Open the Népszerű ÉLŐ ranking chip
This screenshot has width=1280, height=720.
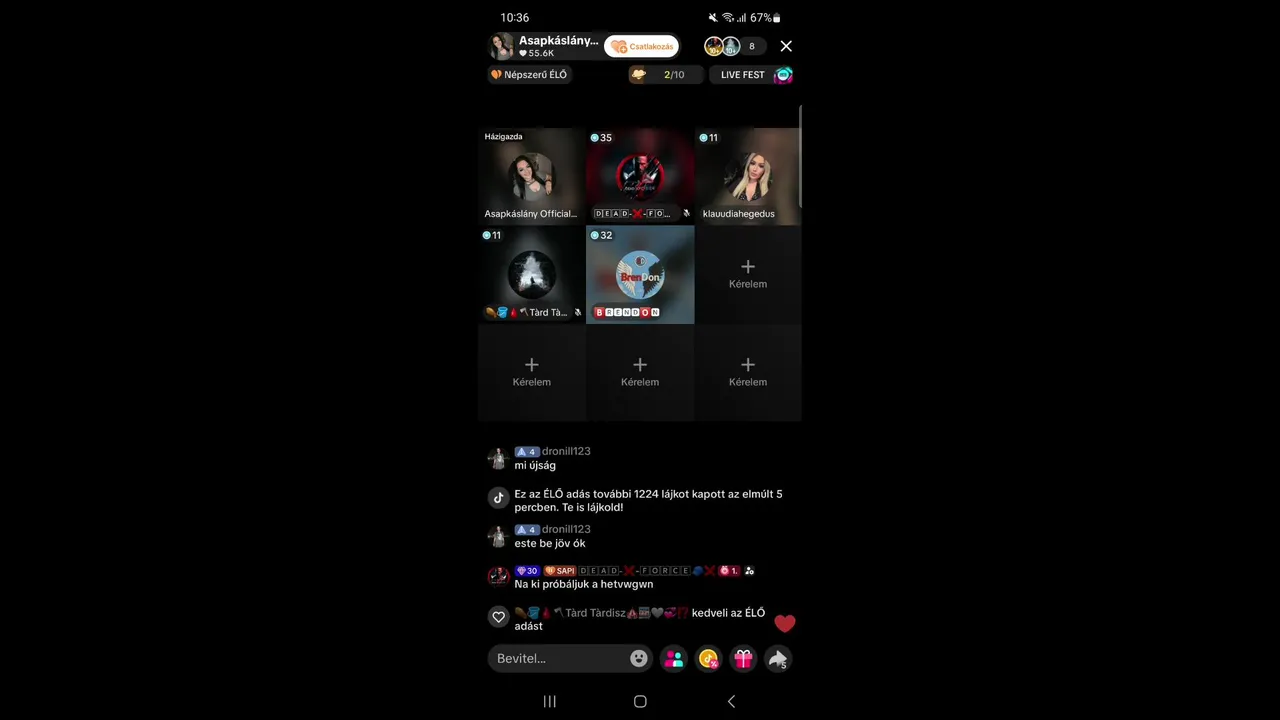(x=529, y=75)
